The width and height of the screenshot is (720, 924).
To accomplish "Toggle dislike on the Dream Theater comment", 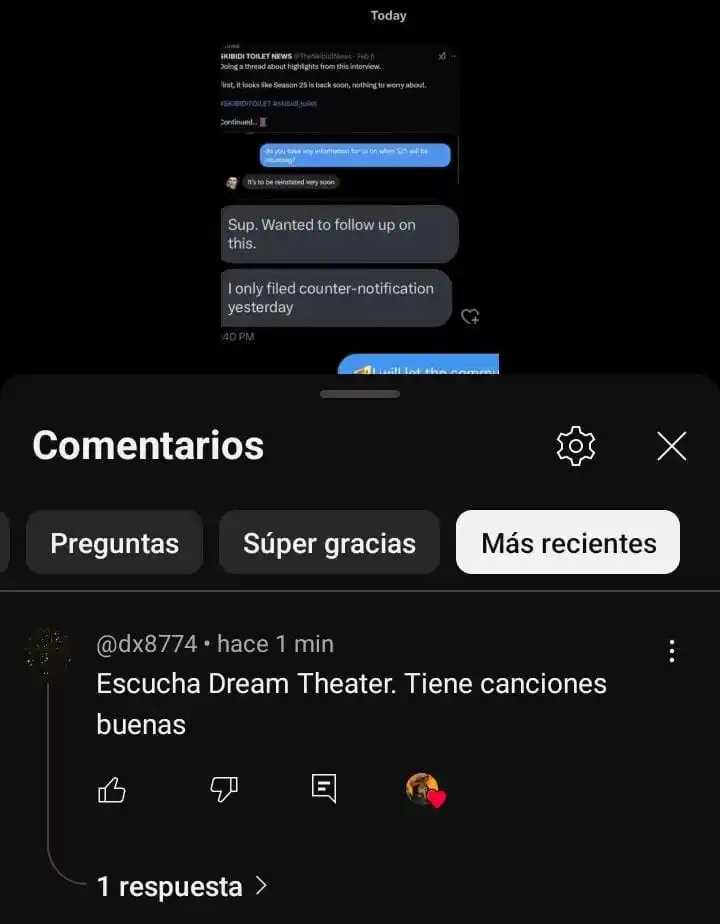I will click(x=223, y=789).
